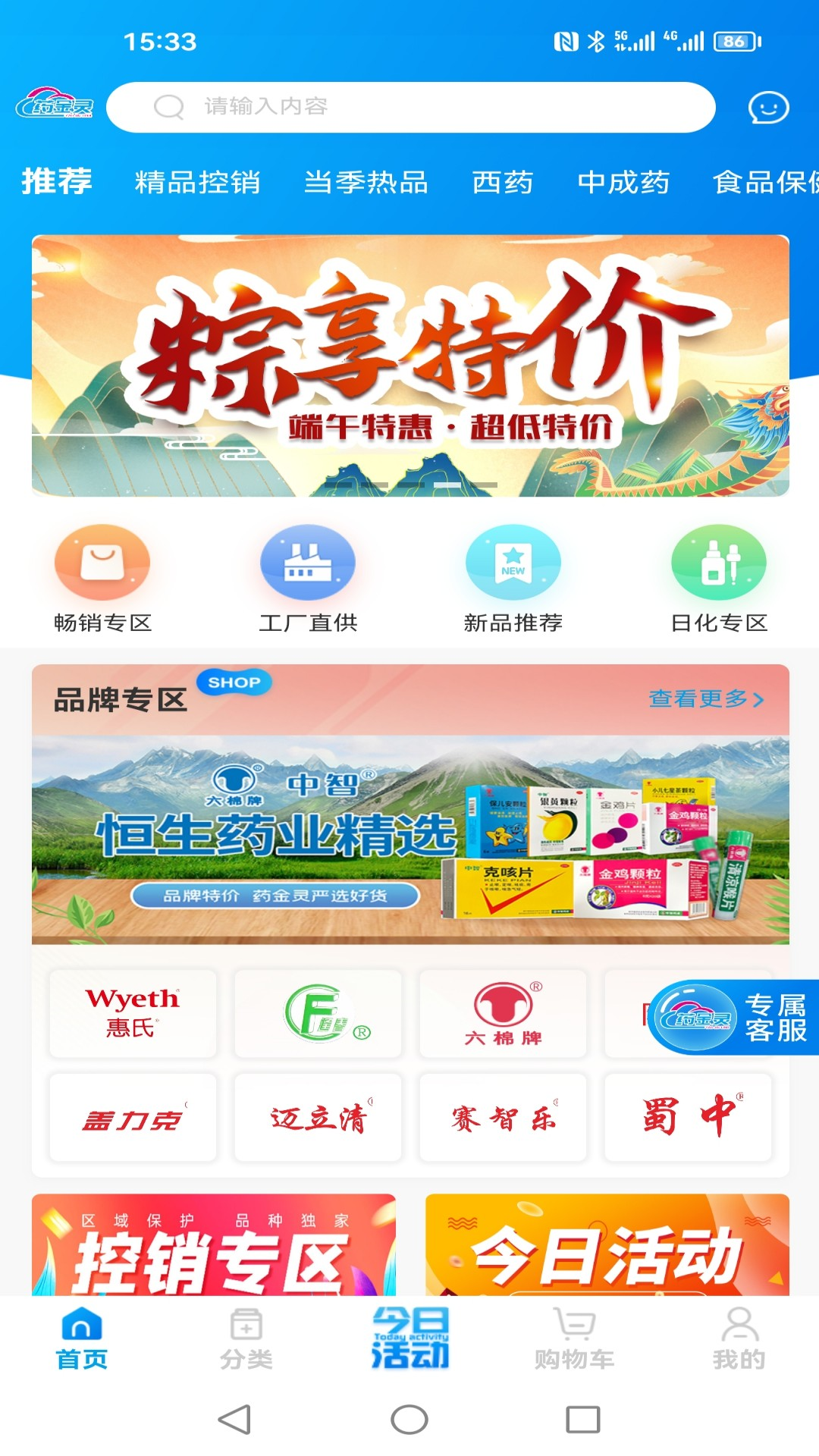Open customer service smiley icon beside search bar

click(x=767, y=108)
